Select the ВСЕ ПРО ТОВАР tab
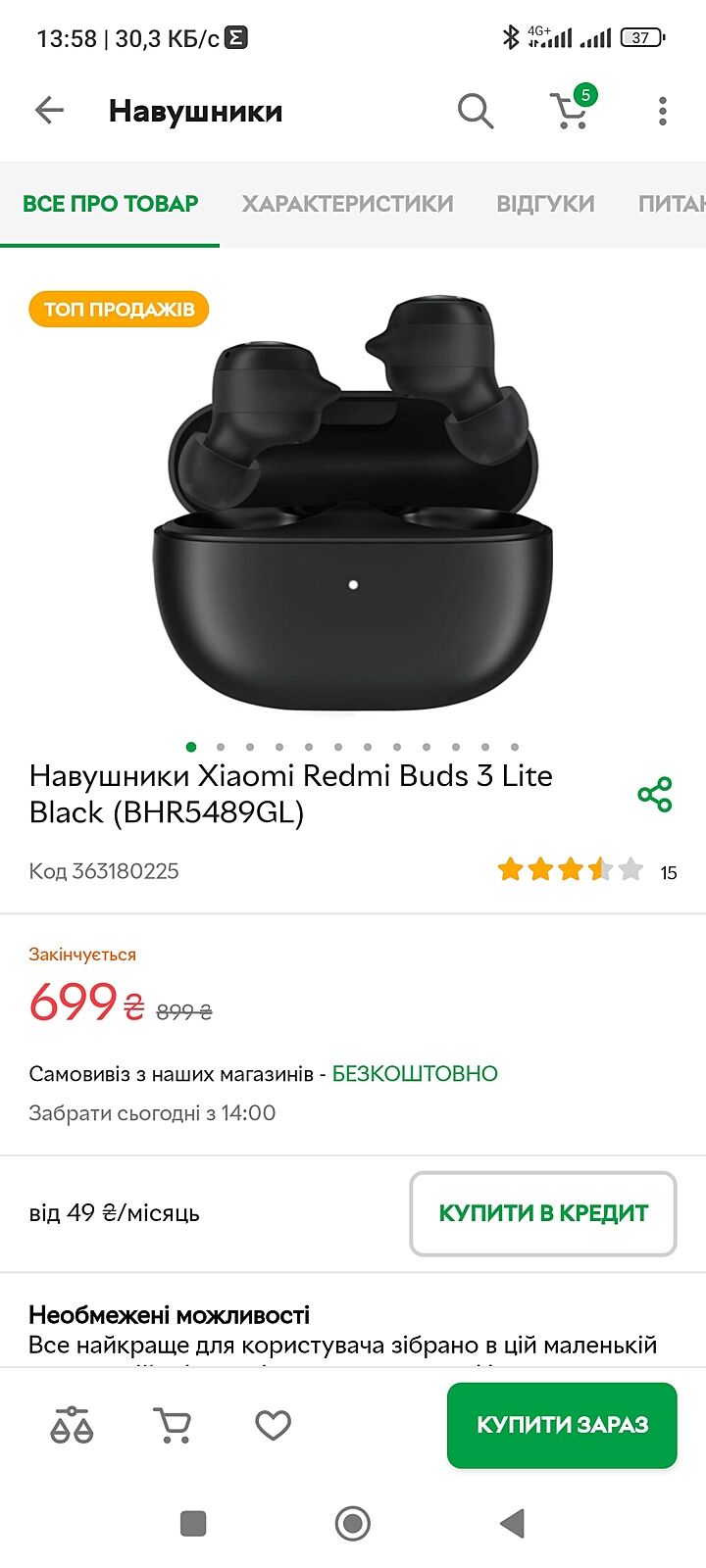Screen dimensions: 706x1568 110,204
